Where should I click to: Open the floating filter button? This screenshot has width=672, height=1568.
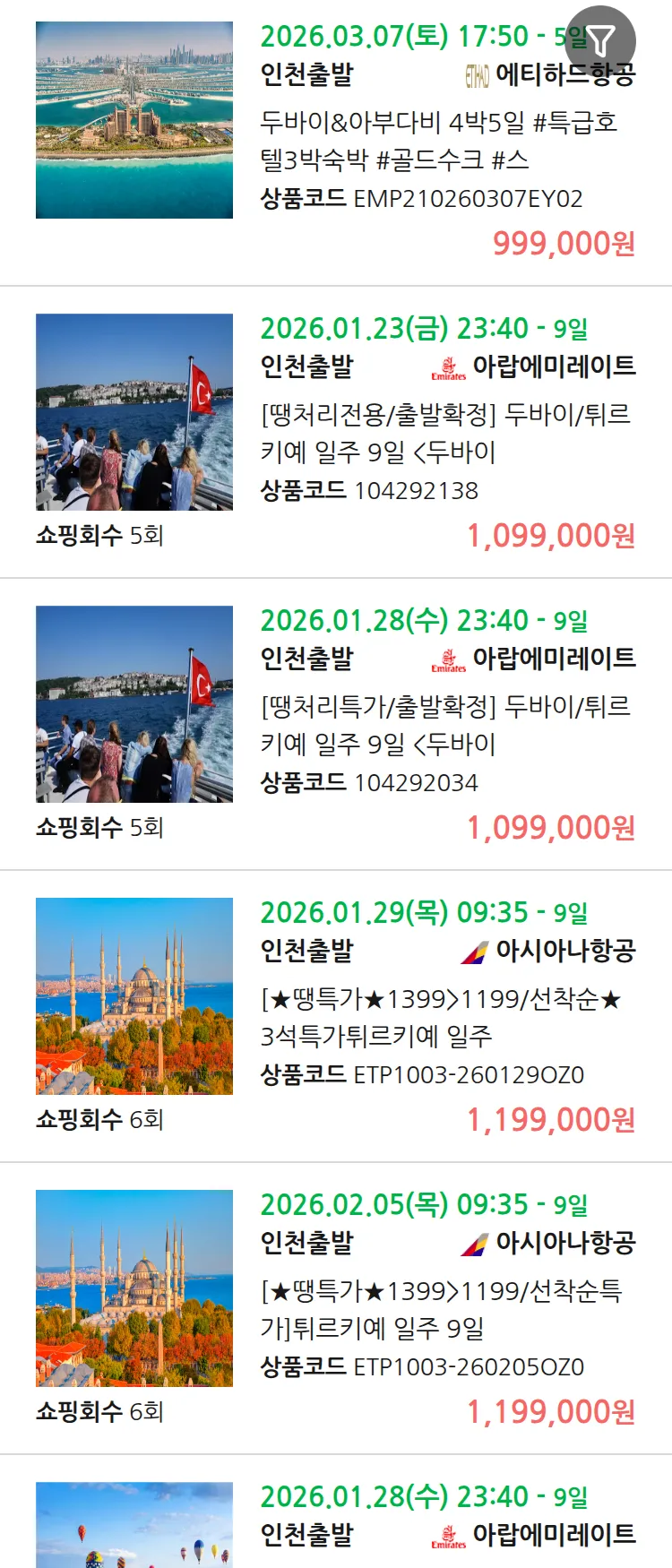[x=600, y=40]
